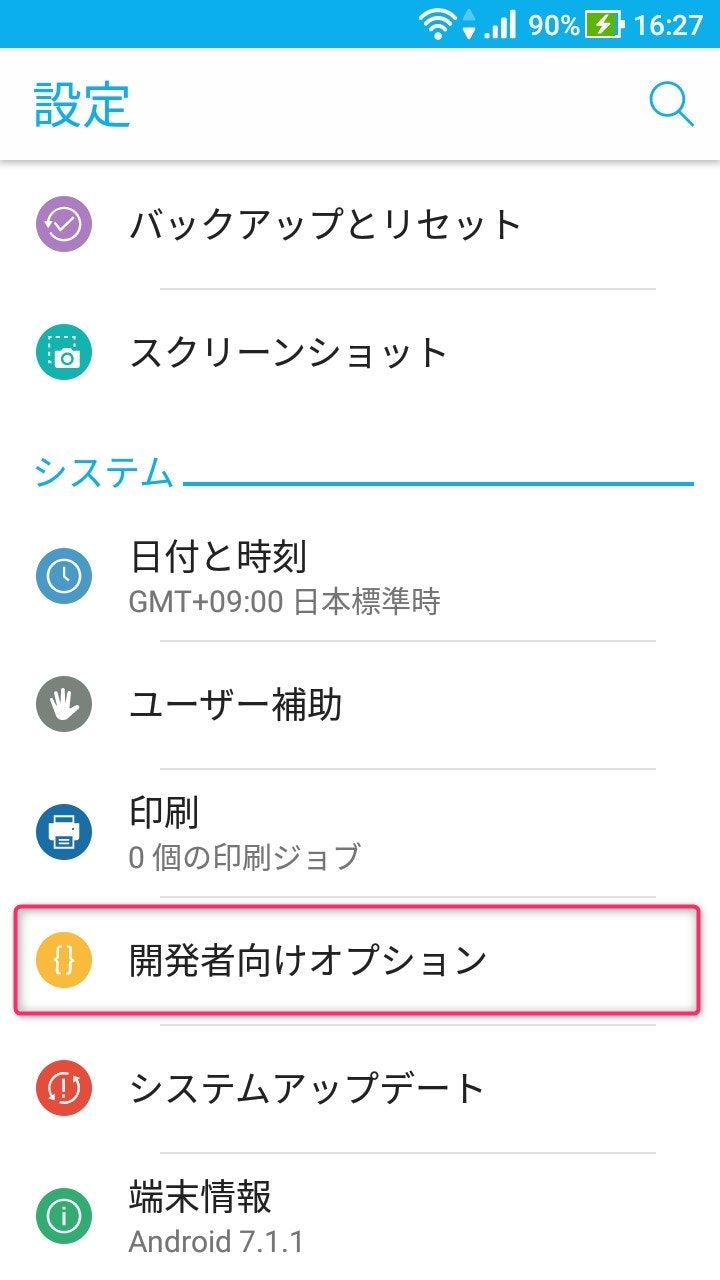Open 開発者向けオプション developer options
The height and width of the screenshot is (1280, 720).
[x=360, y=961]
